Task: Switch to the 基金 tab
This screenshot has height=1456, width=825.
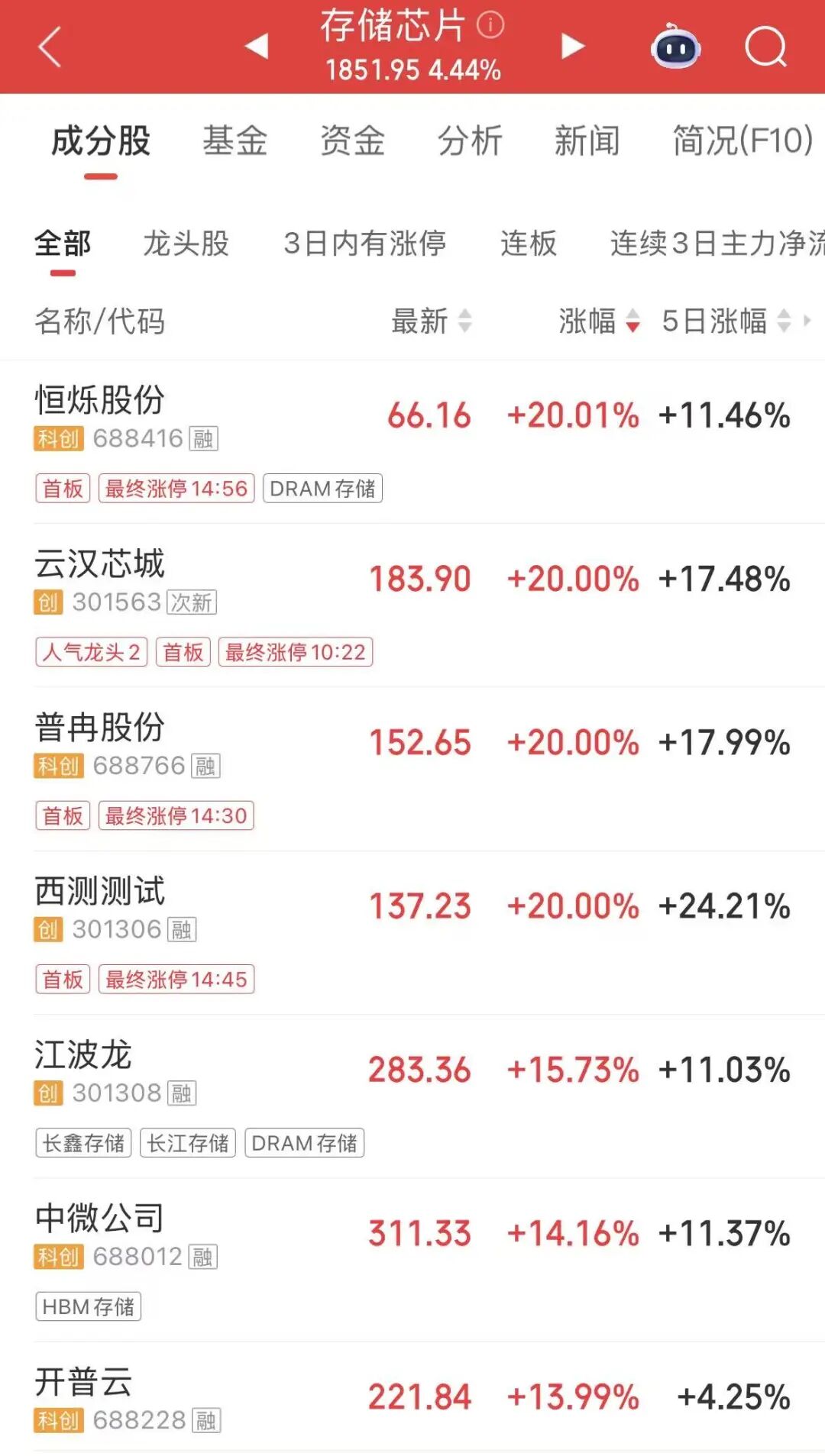Action: 235,141
